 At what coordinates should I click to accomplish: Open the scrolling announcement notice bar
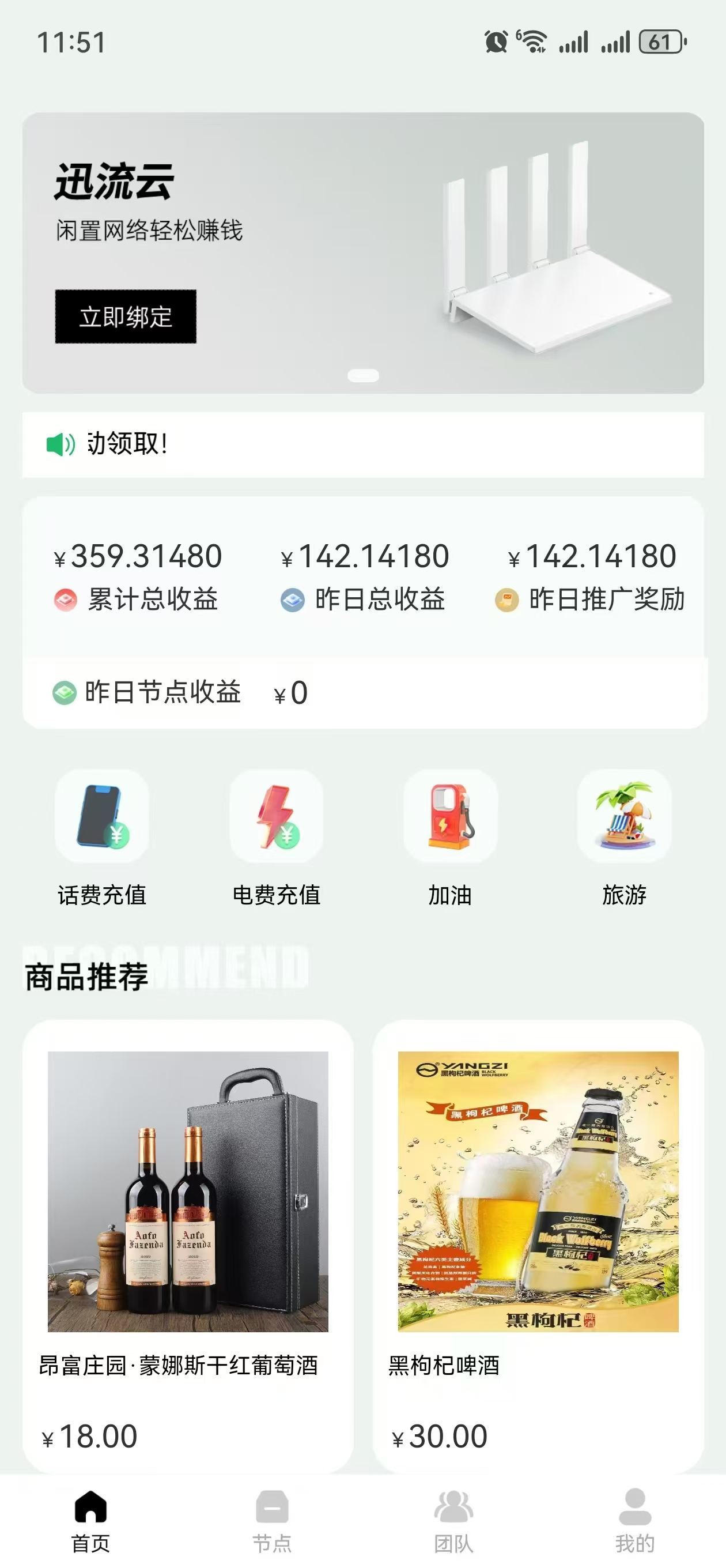pyautogui.click(x=364, y=444)
